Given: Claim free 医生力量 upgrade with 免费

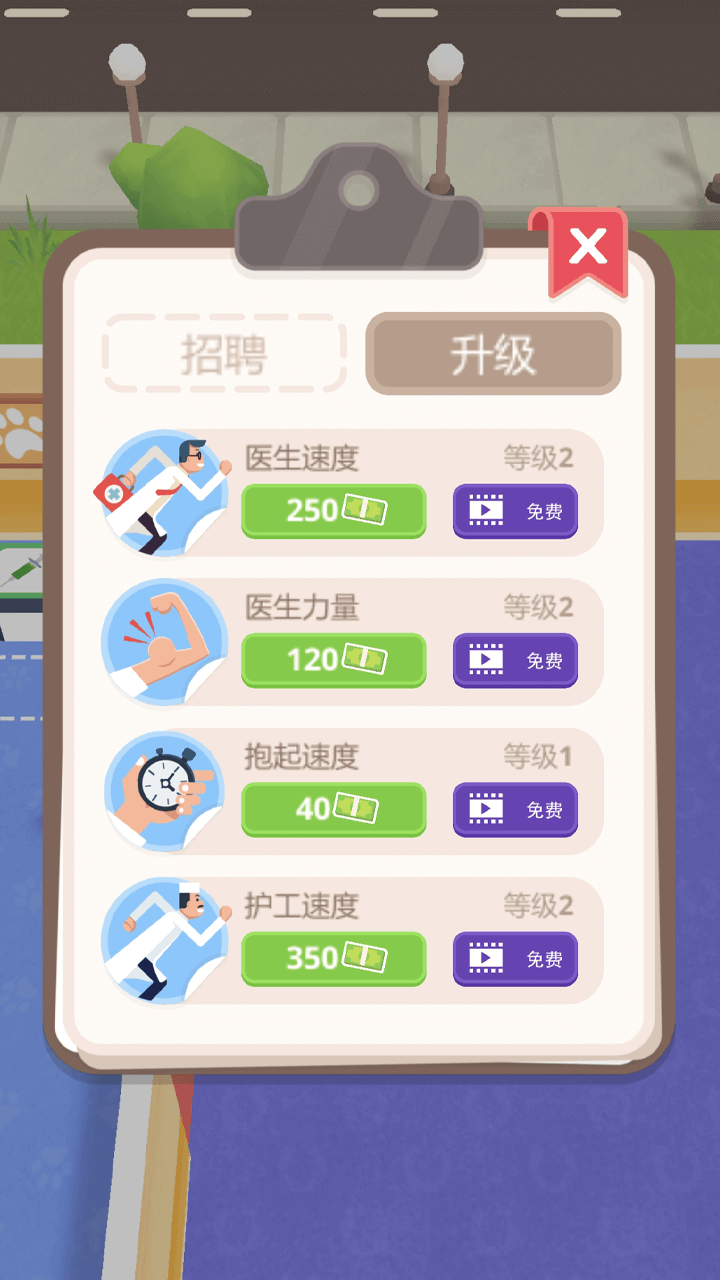Looking at the screenshot, I should pos(514,661).
